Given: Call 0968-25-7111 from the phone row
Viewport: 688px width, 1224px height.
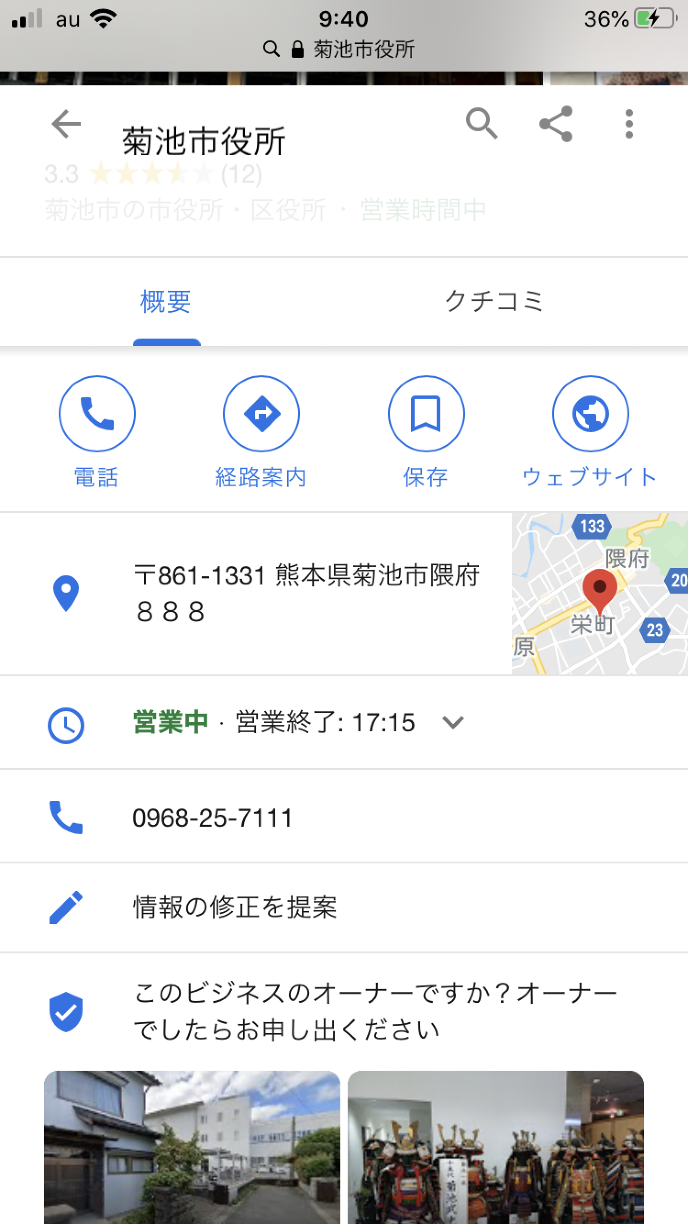Looking at the screenshot, I should [213, 818].
